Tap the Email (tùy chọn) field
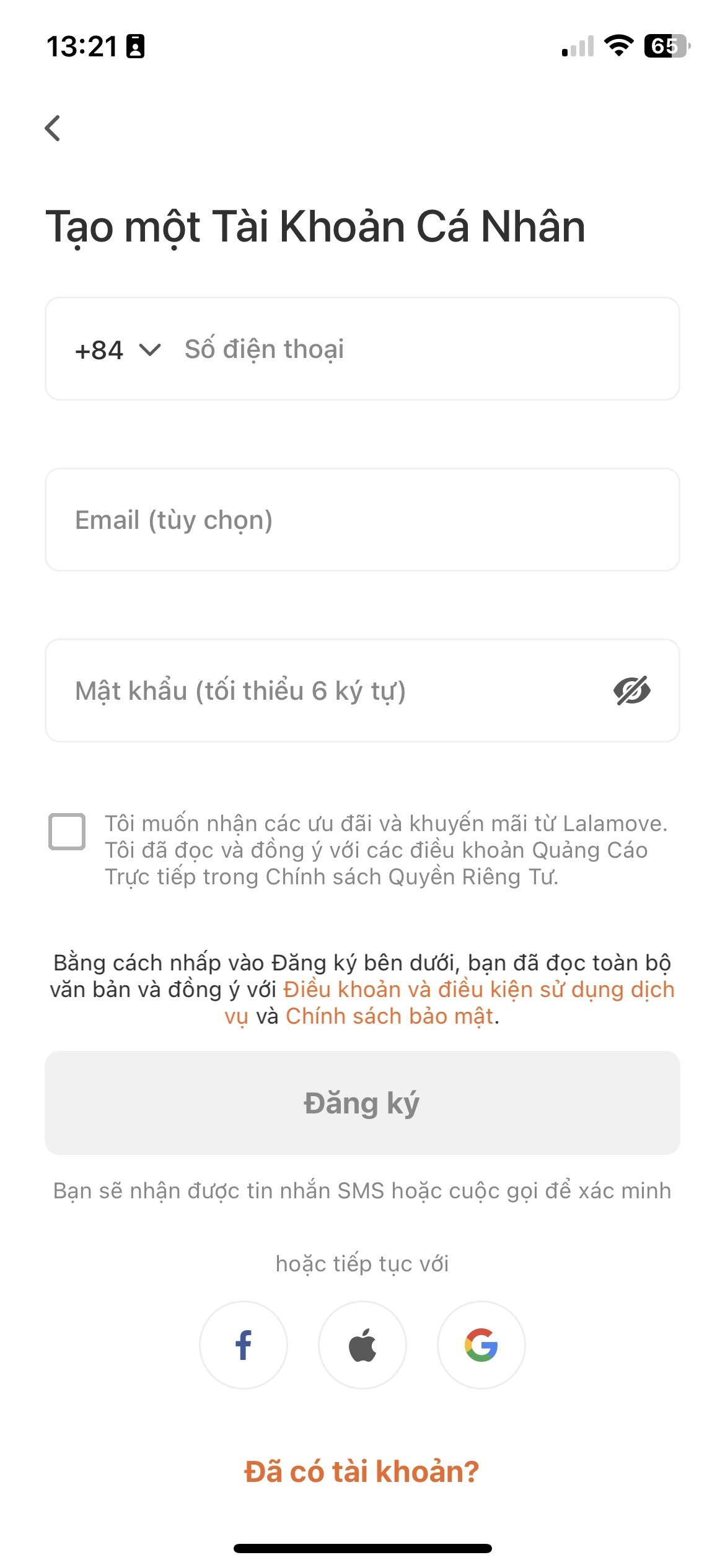Viewport: 725px width, 1568px height. click(x=362, y=520)
